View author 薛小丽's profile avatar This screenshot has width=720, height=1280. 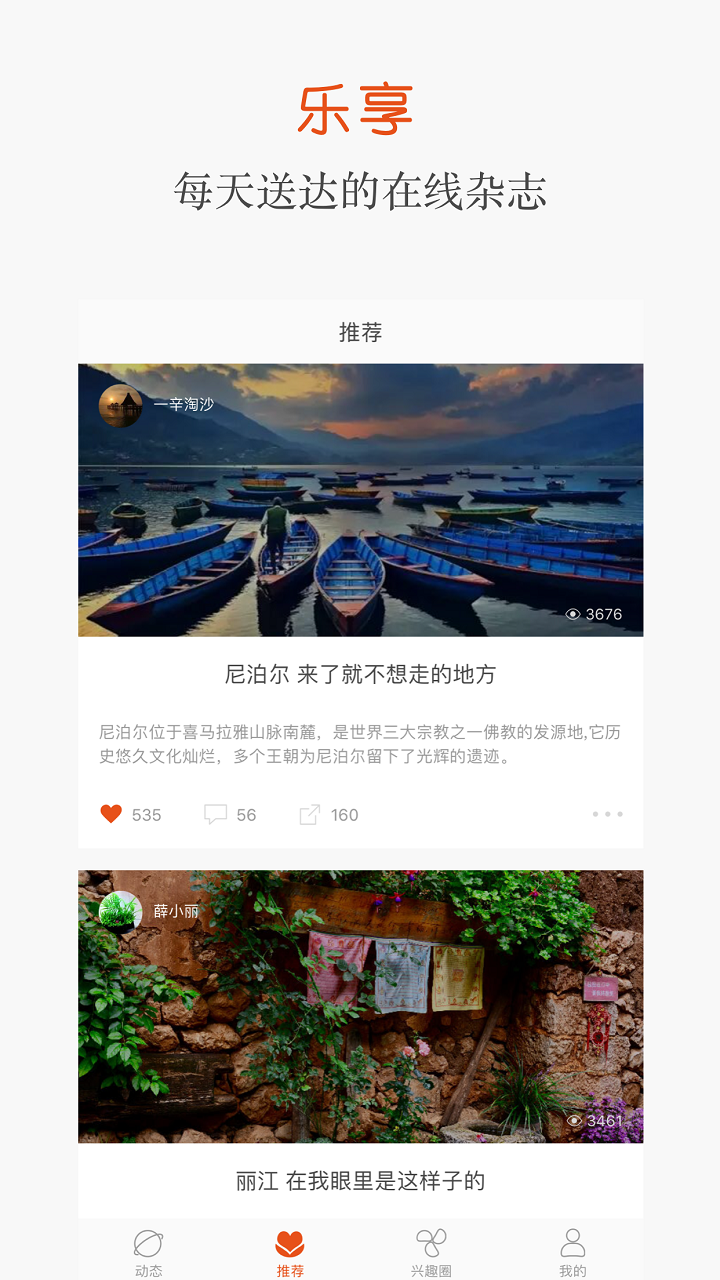(x=120, y=911)
